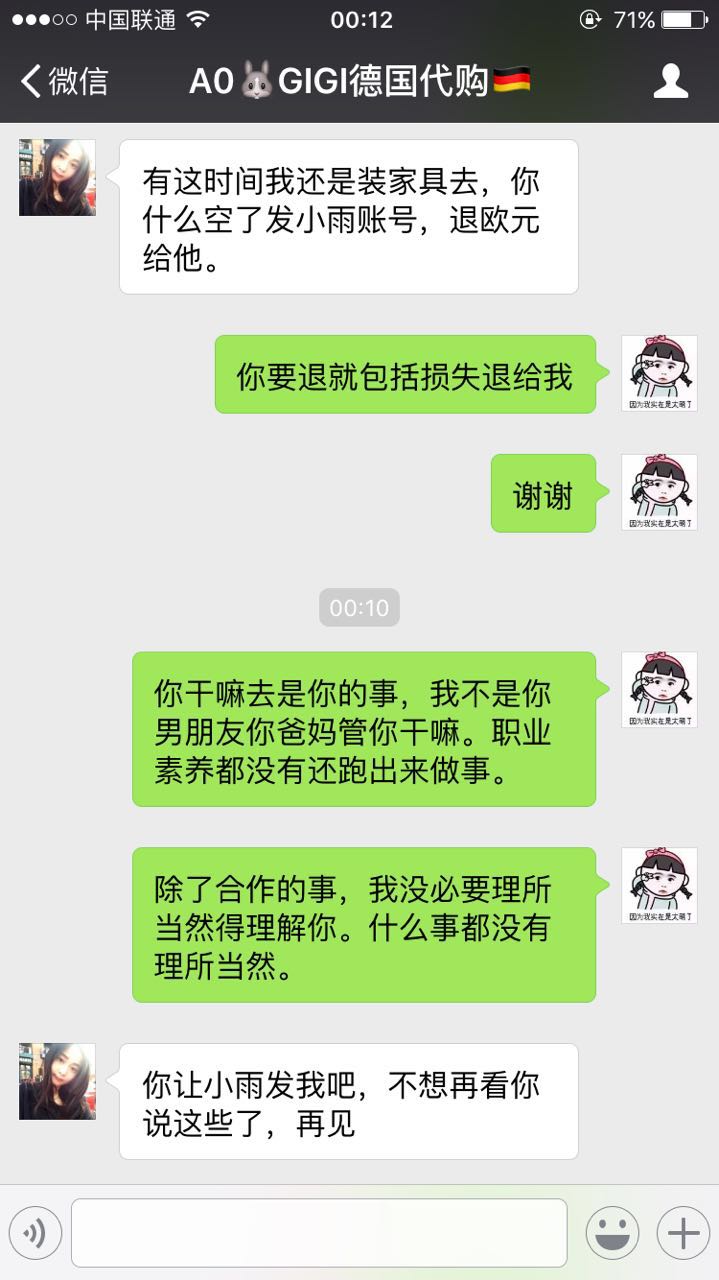719x1280 pixels.
Task: Open the contact's avatar beside 有这时间我还是装家具去
Action: [57, 178]
